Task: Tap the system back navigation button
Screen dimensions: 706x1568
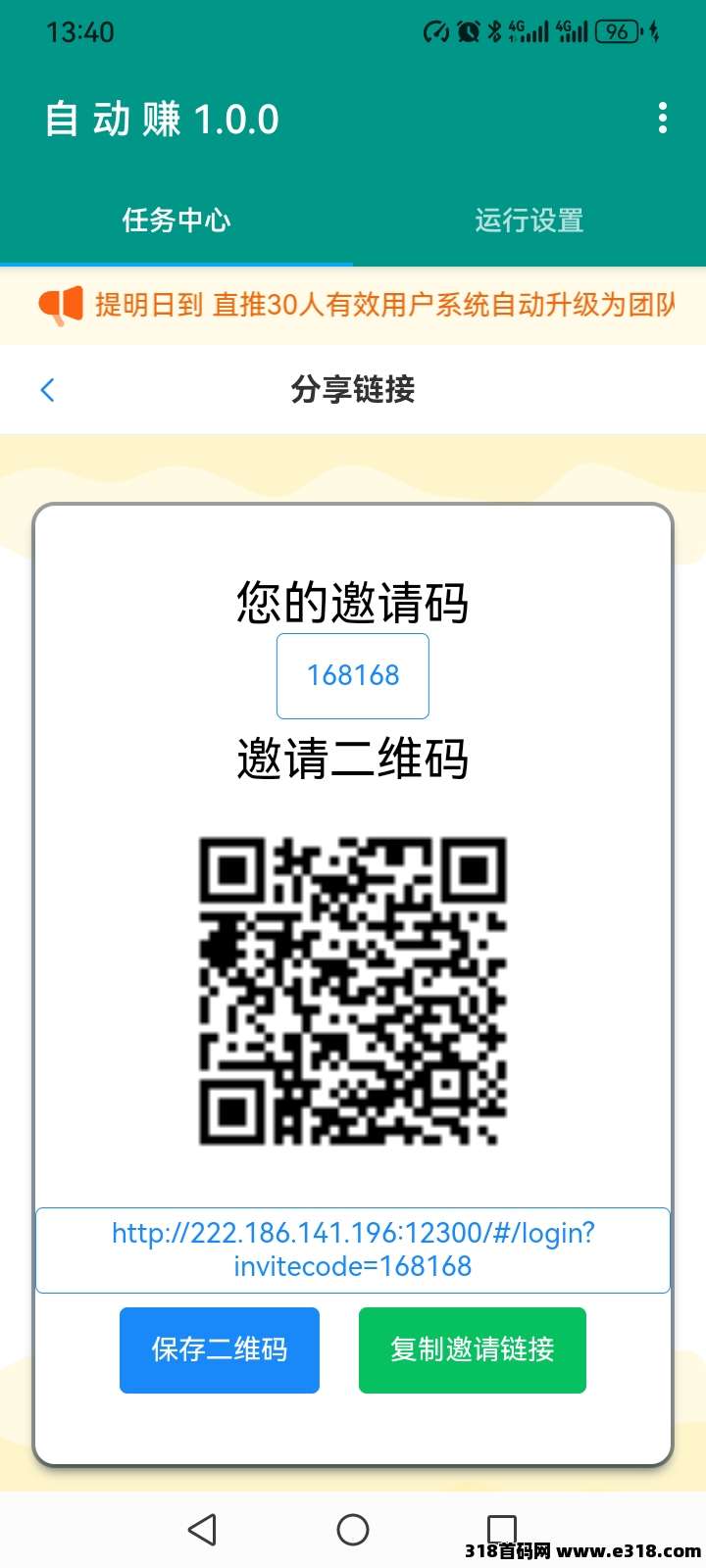Action: tap(202, 1529)
